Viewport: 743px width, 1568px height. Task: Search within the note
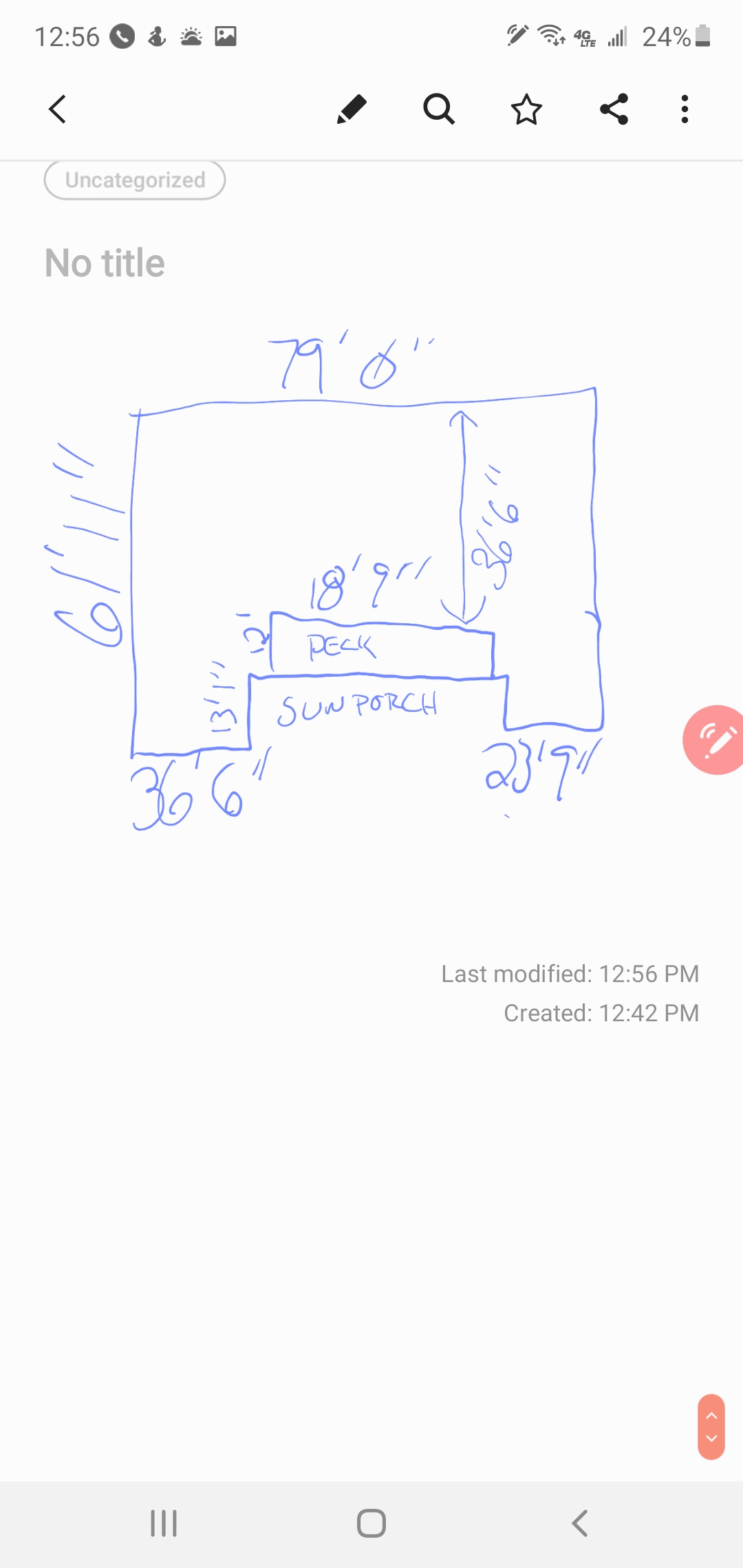tap(439, 109)
